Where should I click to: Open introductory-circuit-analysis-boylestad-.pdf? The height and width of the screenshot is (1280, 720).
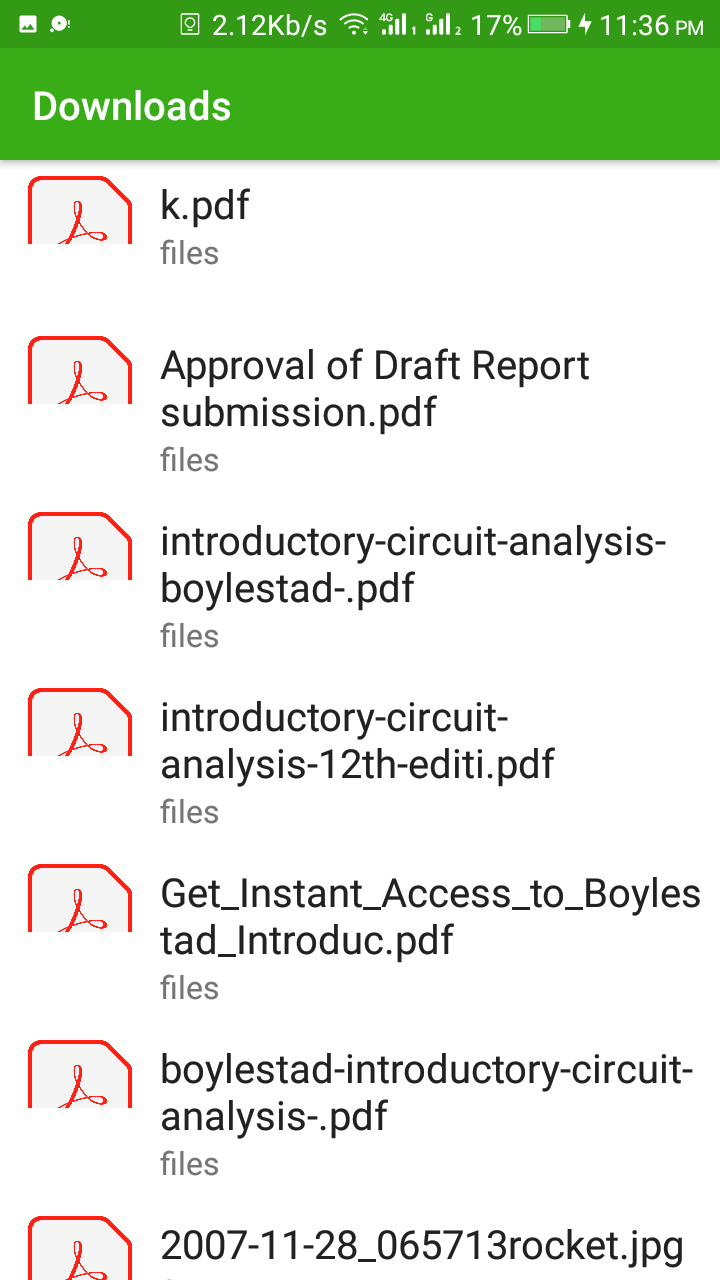tap(360, 584)
